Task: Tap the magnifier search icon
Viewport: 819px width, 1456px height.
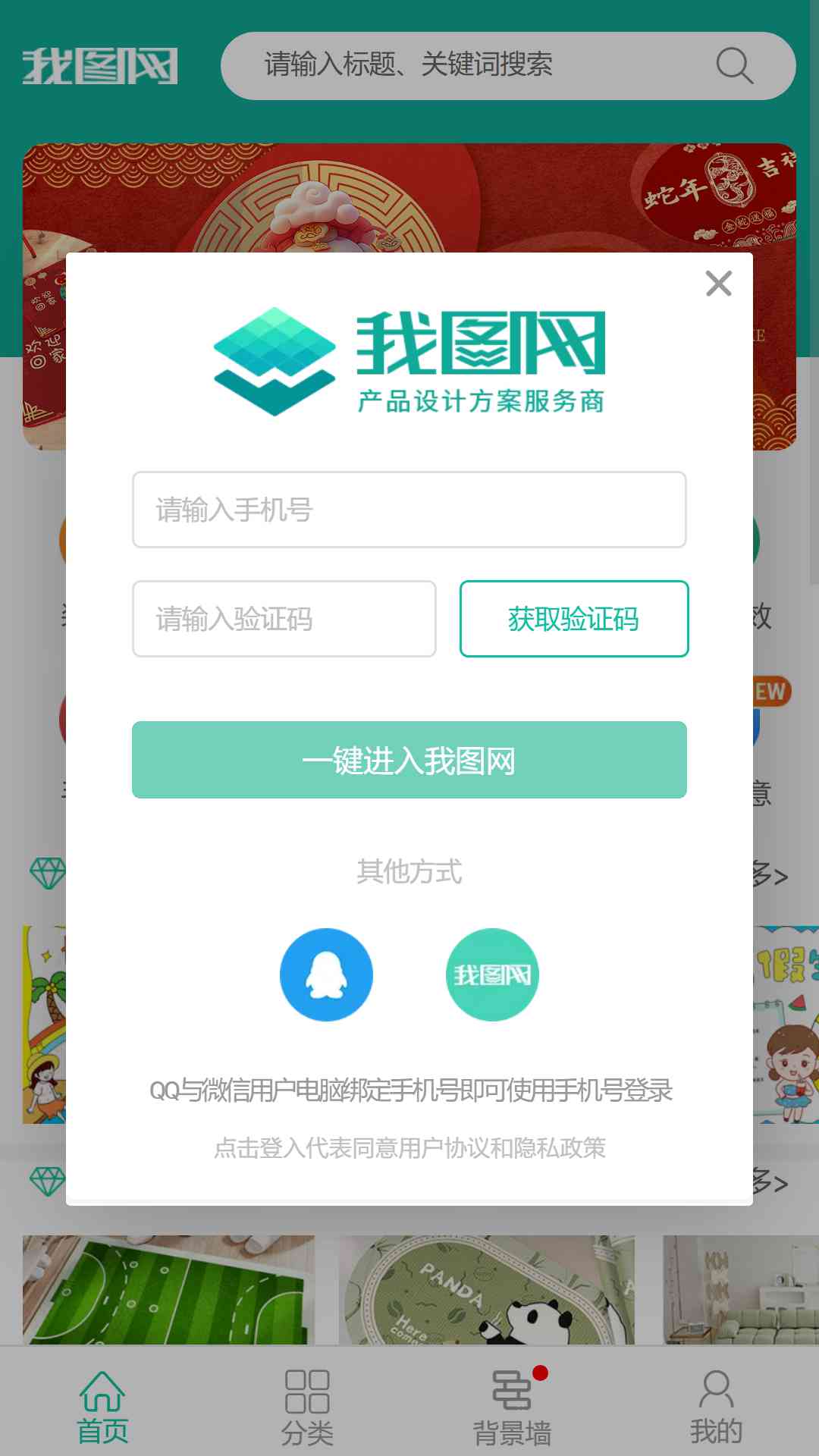Action: [x=734, y=66]
